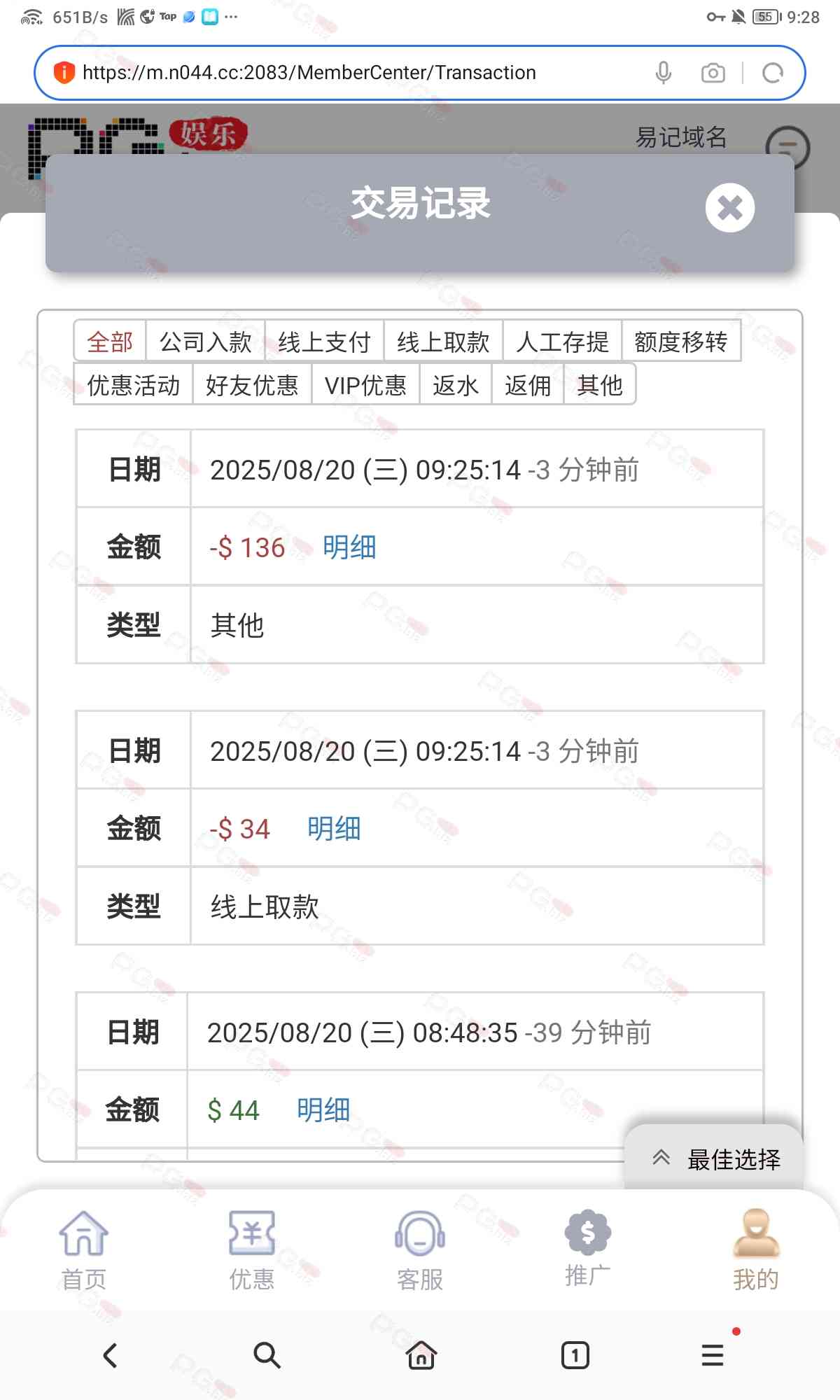840x1400 pixels.
Task: Open 明细 for the $44 record
Action: [323, 1110]
